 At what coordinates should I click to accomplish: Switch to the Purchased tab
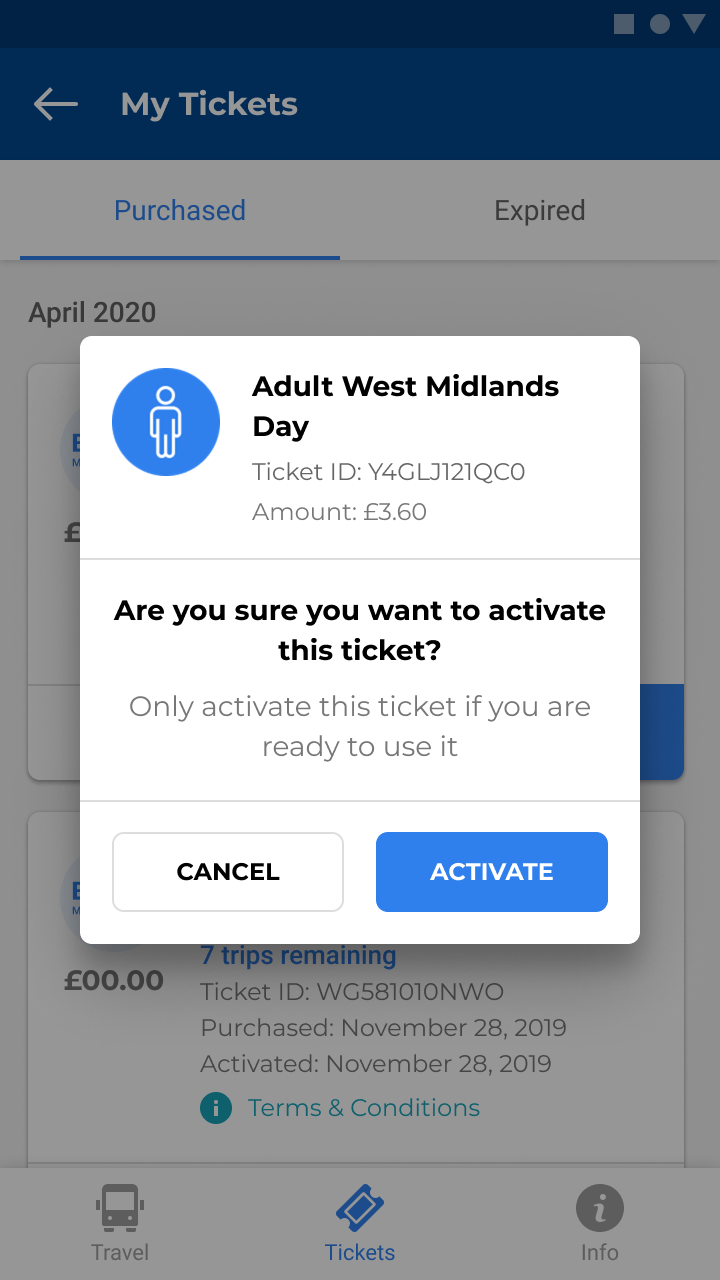tap(180, 210)
